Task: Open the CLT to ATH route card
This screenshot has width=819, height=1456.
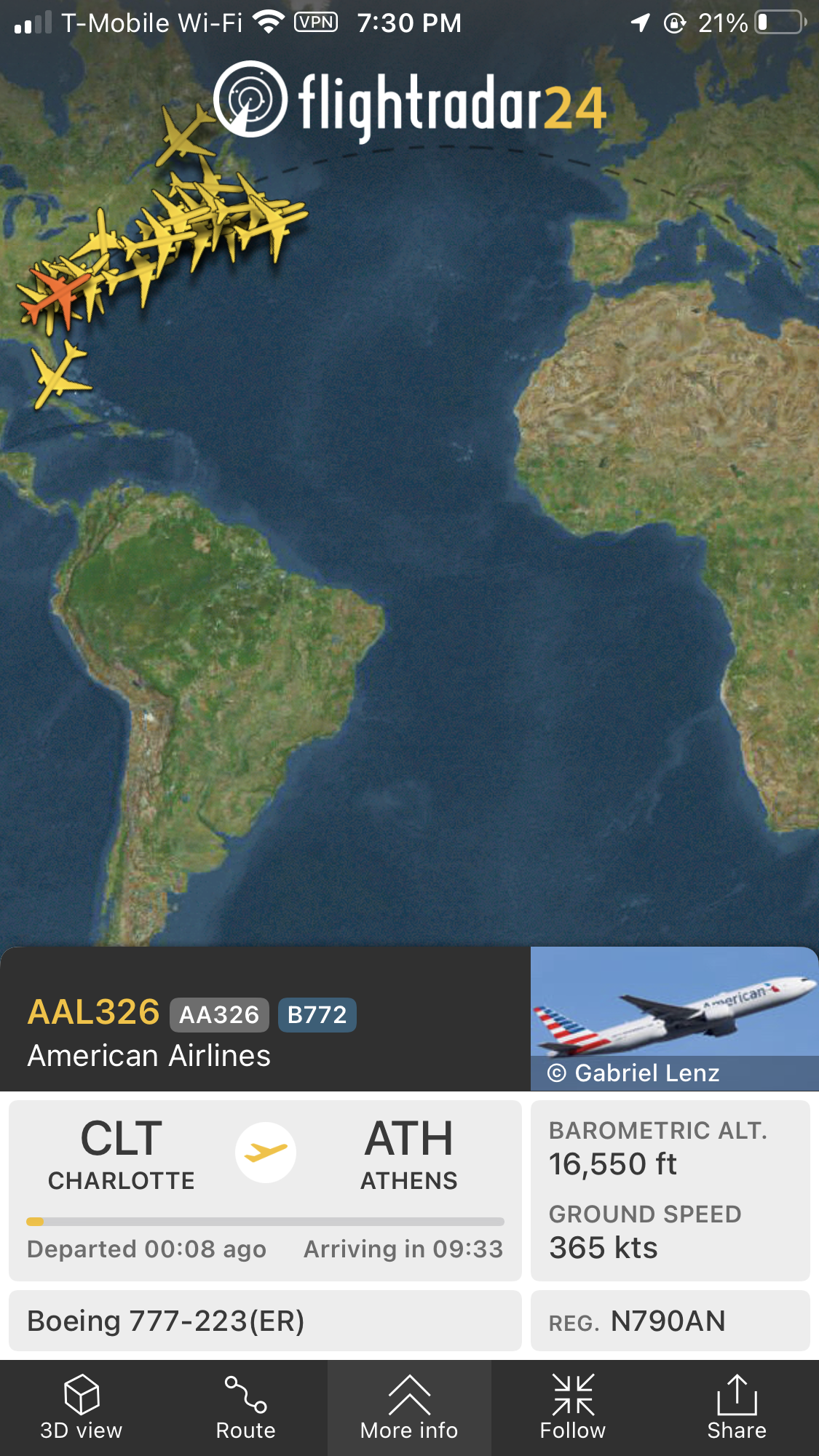Action: pos(265,1189)
